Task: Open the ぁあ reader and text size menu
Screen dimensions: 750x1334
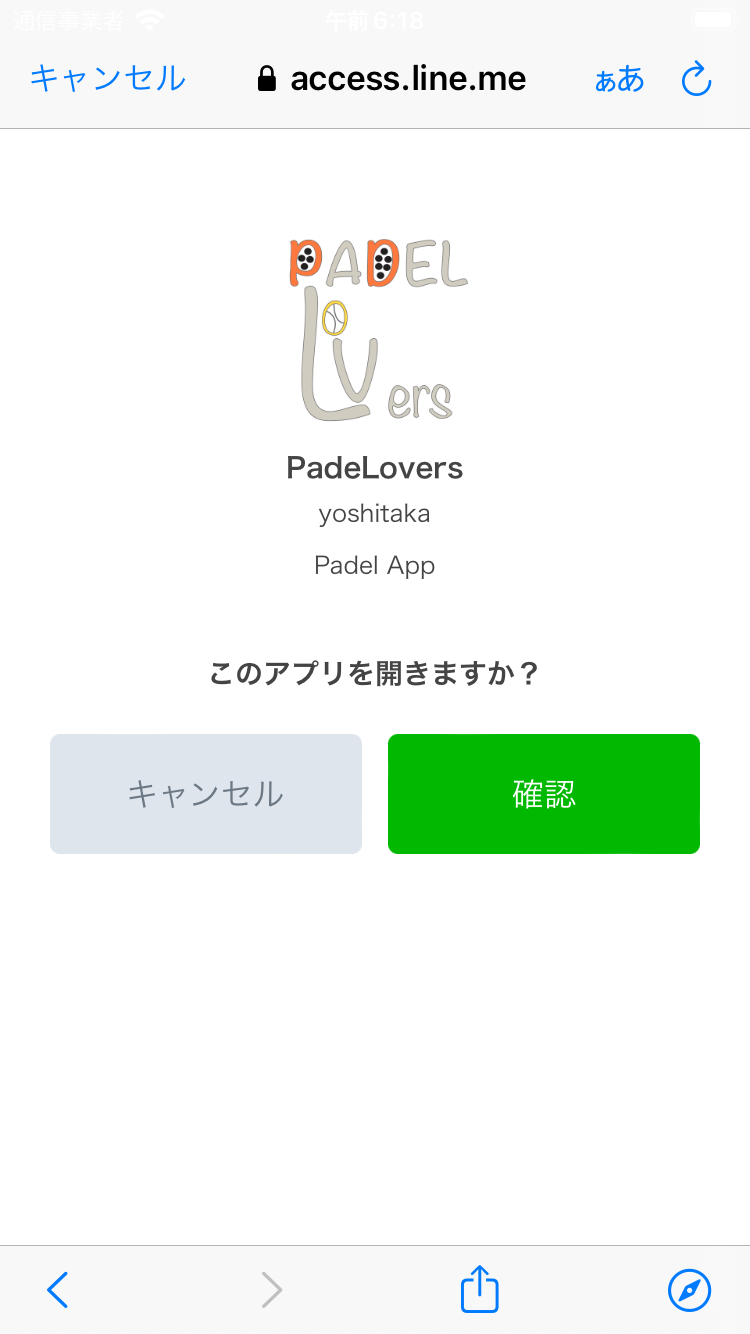Action: [x=619, y=79]
